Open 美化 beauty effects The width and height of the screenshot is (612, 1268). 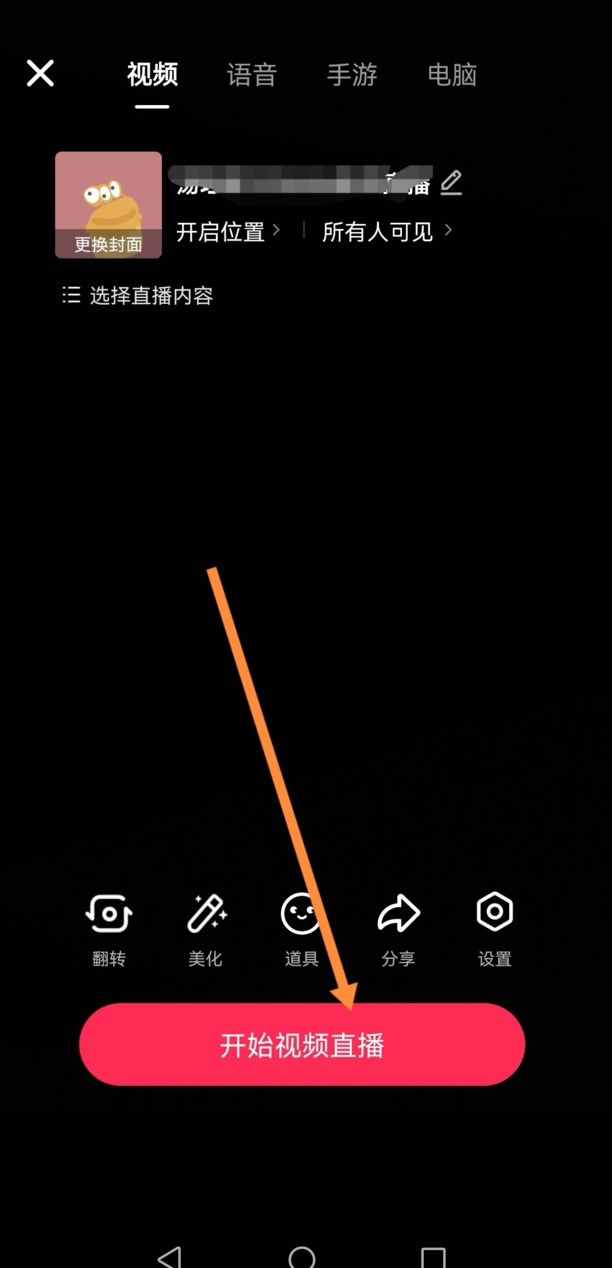click(x=205, y=927)
